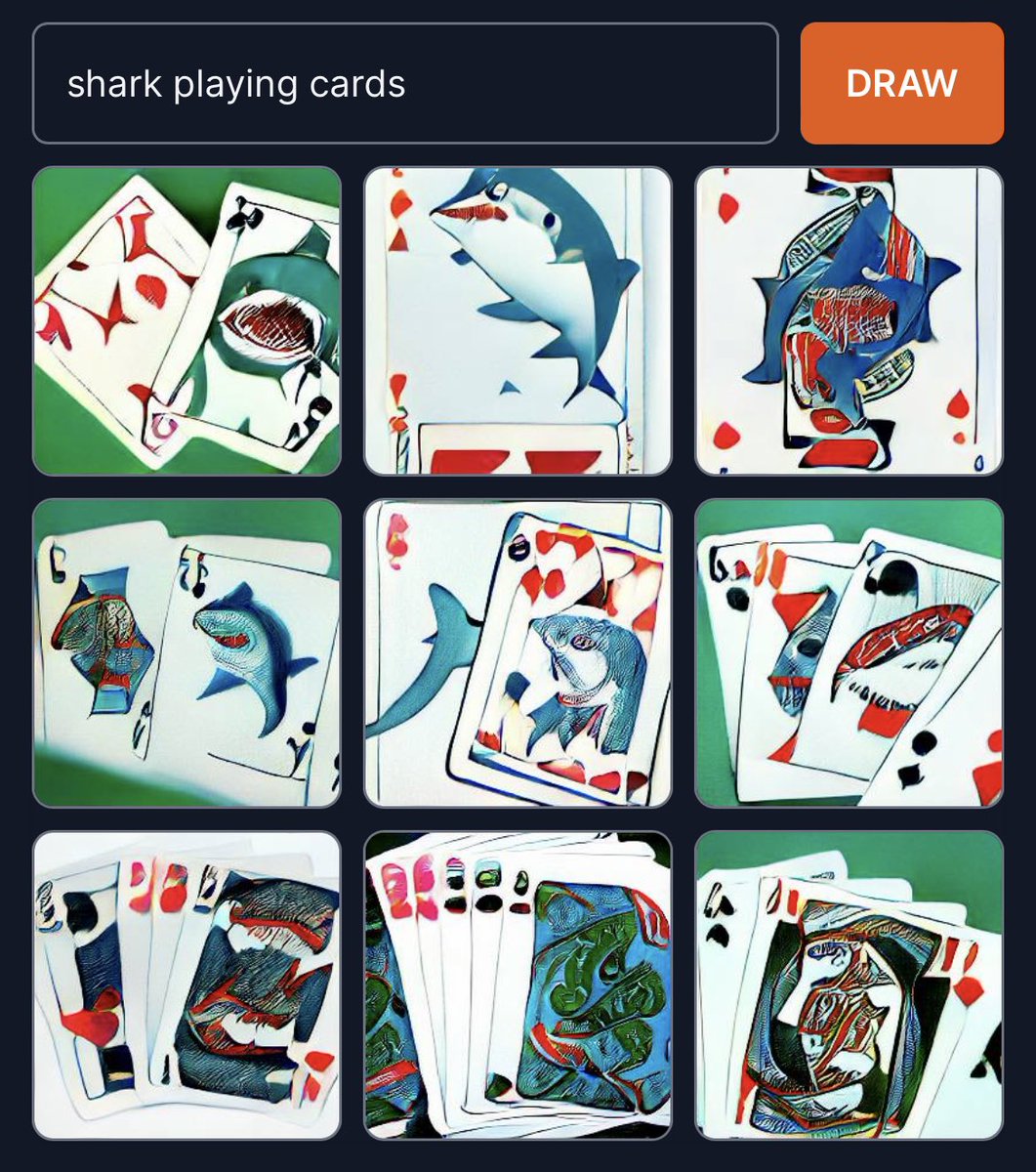Open middle-left image of two shark cards

click(x=186, y=652)
